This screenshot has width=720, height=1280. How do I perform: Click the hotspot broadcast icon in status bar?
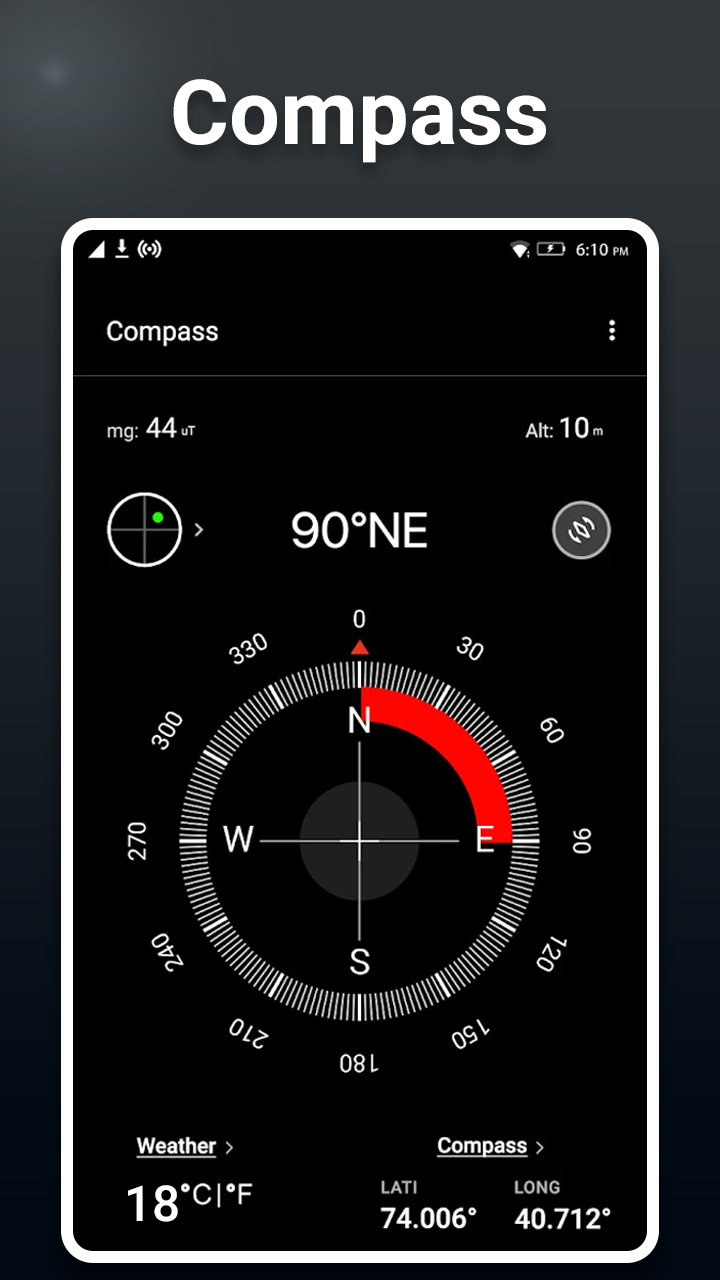click(152, 249)
